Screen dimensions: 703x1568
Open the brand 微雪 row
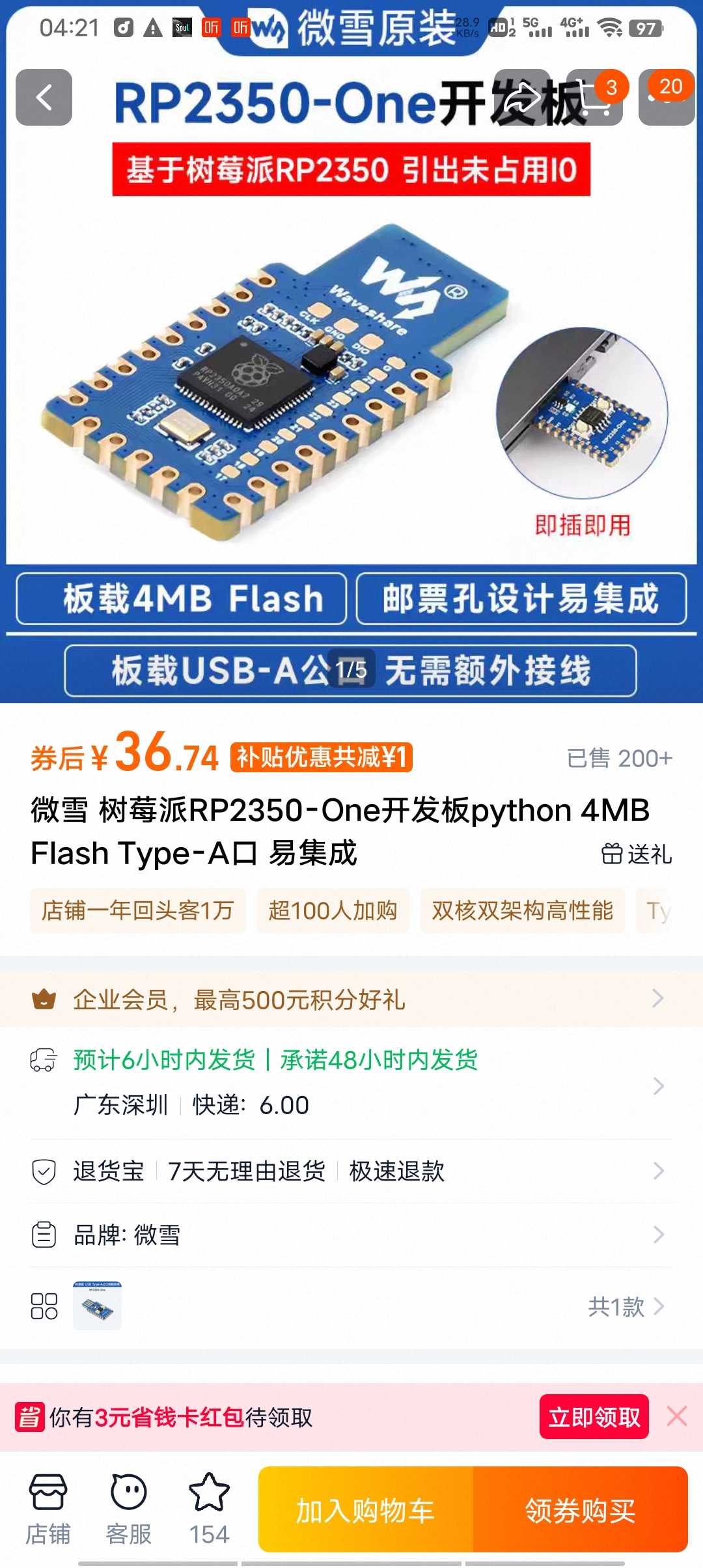[351, 1235]
